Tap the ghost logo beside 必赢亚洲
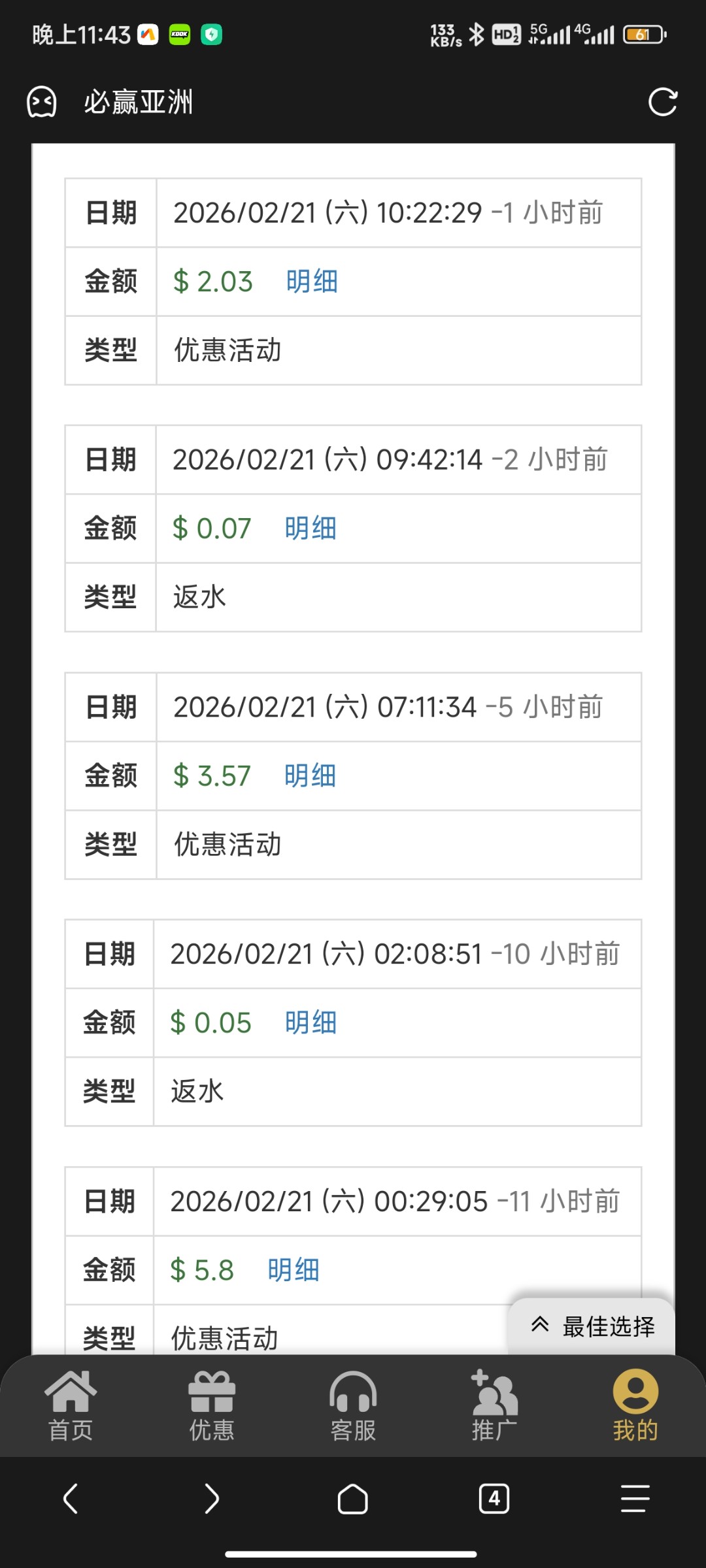The width and height of the screenshot is (706, 1568). pos(41,103)
